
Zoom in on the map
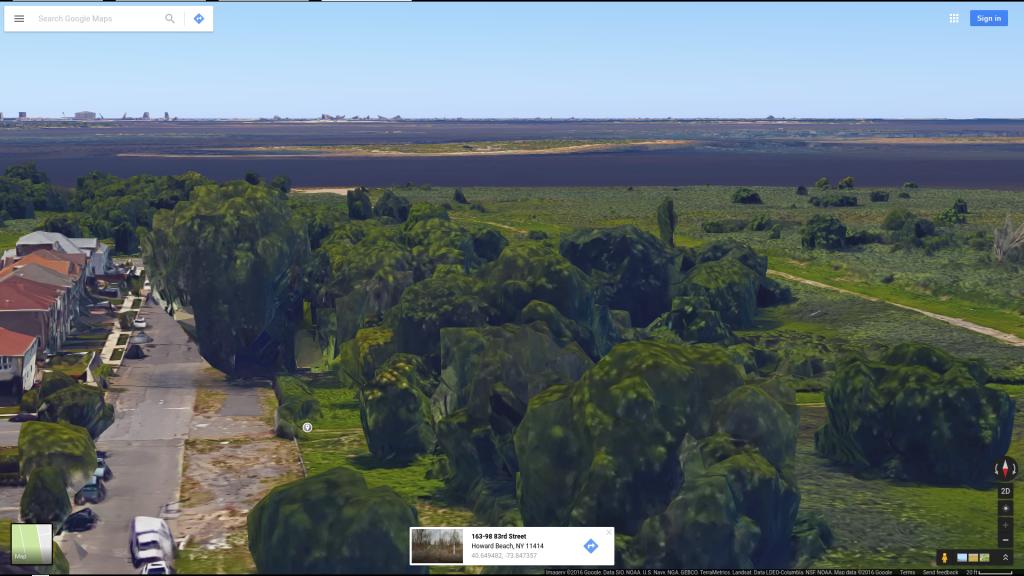click(1006, 524)
